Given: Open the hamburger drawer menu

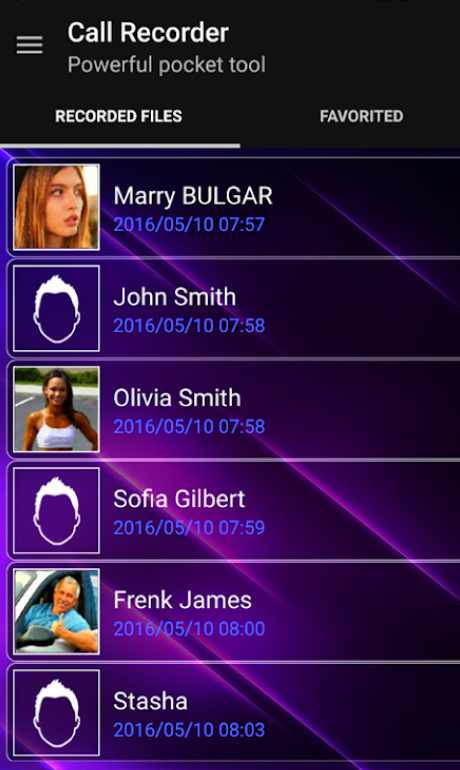Looking at the screenshot, I should tap(29, 46).
